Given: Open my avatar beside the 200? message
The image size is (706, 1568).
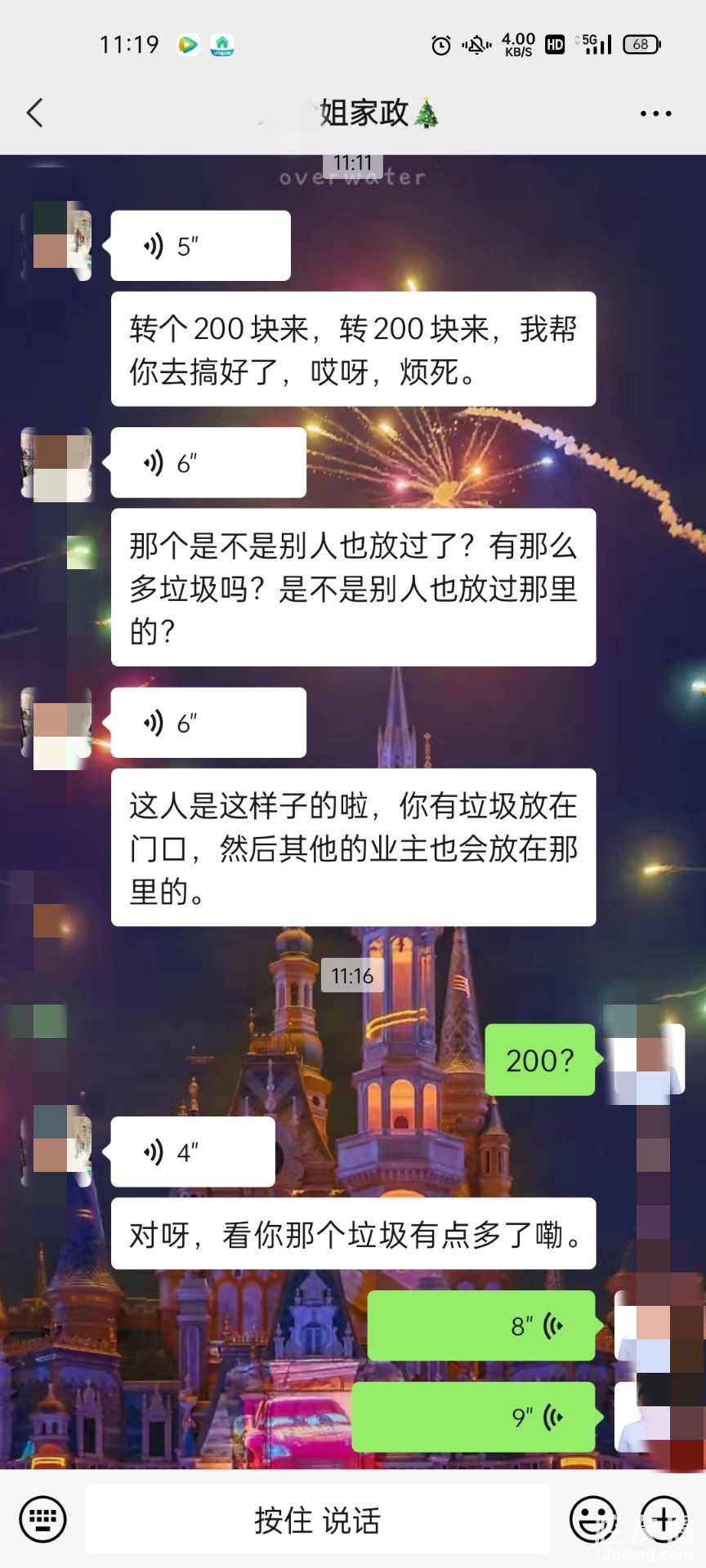Looking at the screenshot, I should (x=650, y=1059).
